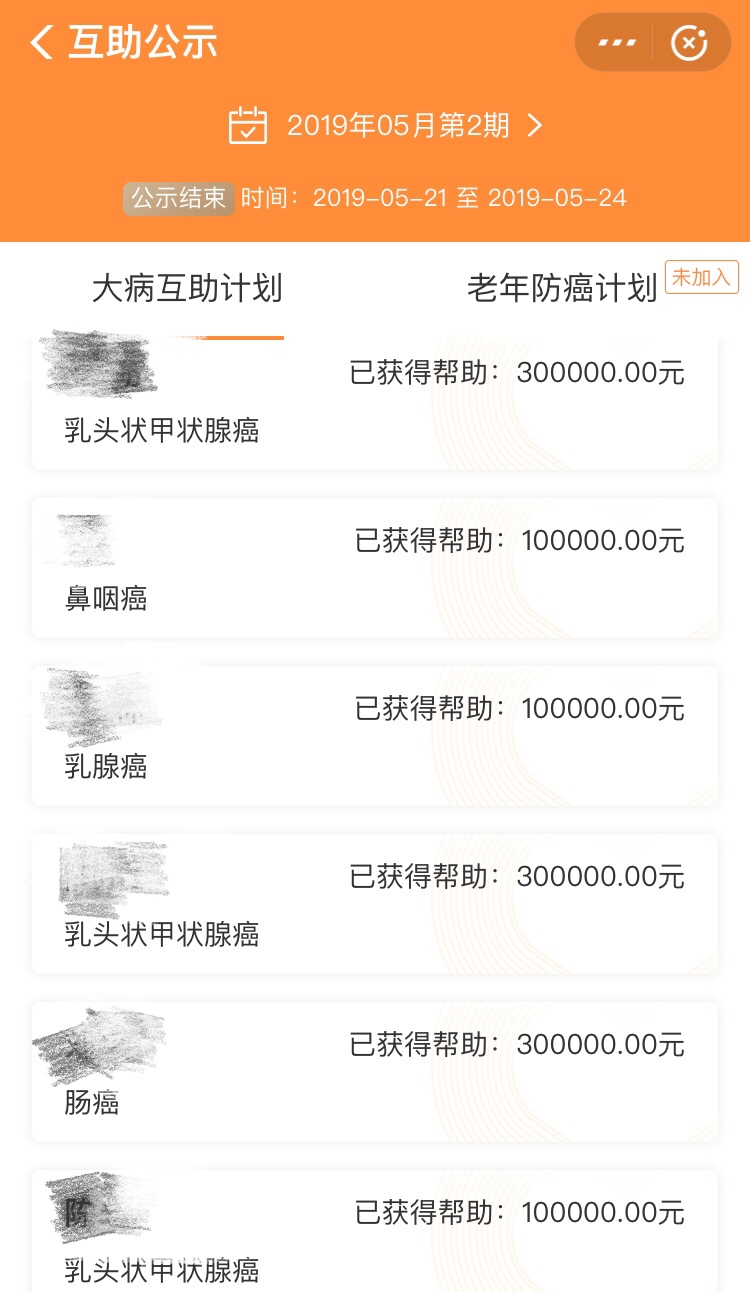Switch to the 大病互助计划 tab

click(187, 289)
